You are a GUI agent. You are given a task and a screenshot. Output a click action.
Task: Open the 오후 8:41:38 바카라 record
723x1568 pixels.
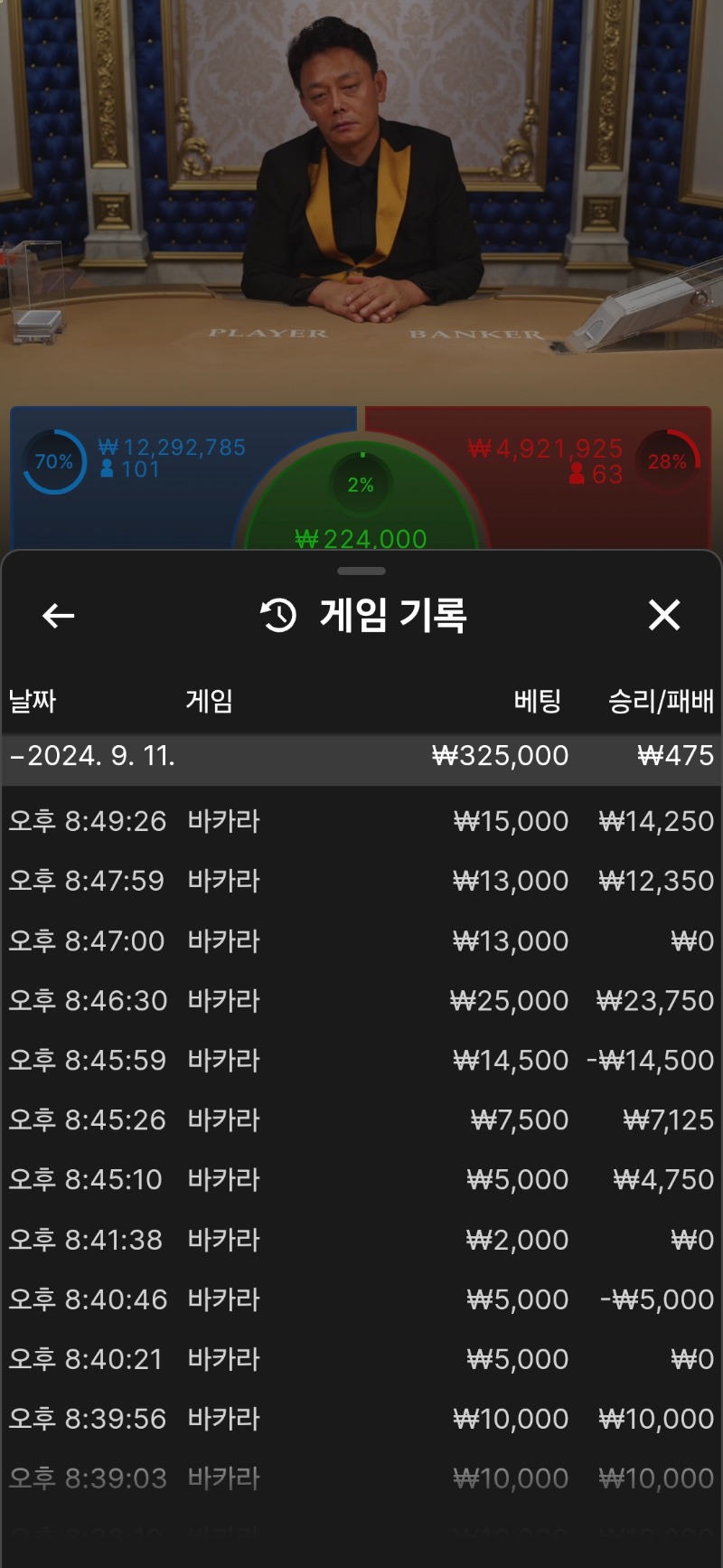pyautogui.click(x=361, y=1239)
